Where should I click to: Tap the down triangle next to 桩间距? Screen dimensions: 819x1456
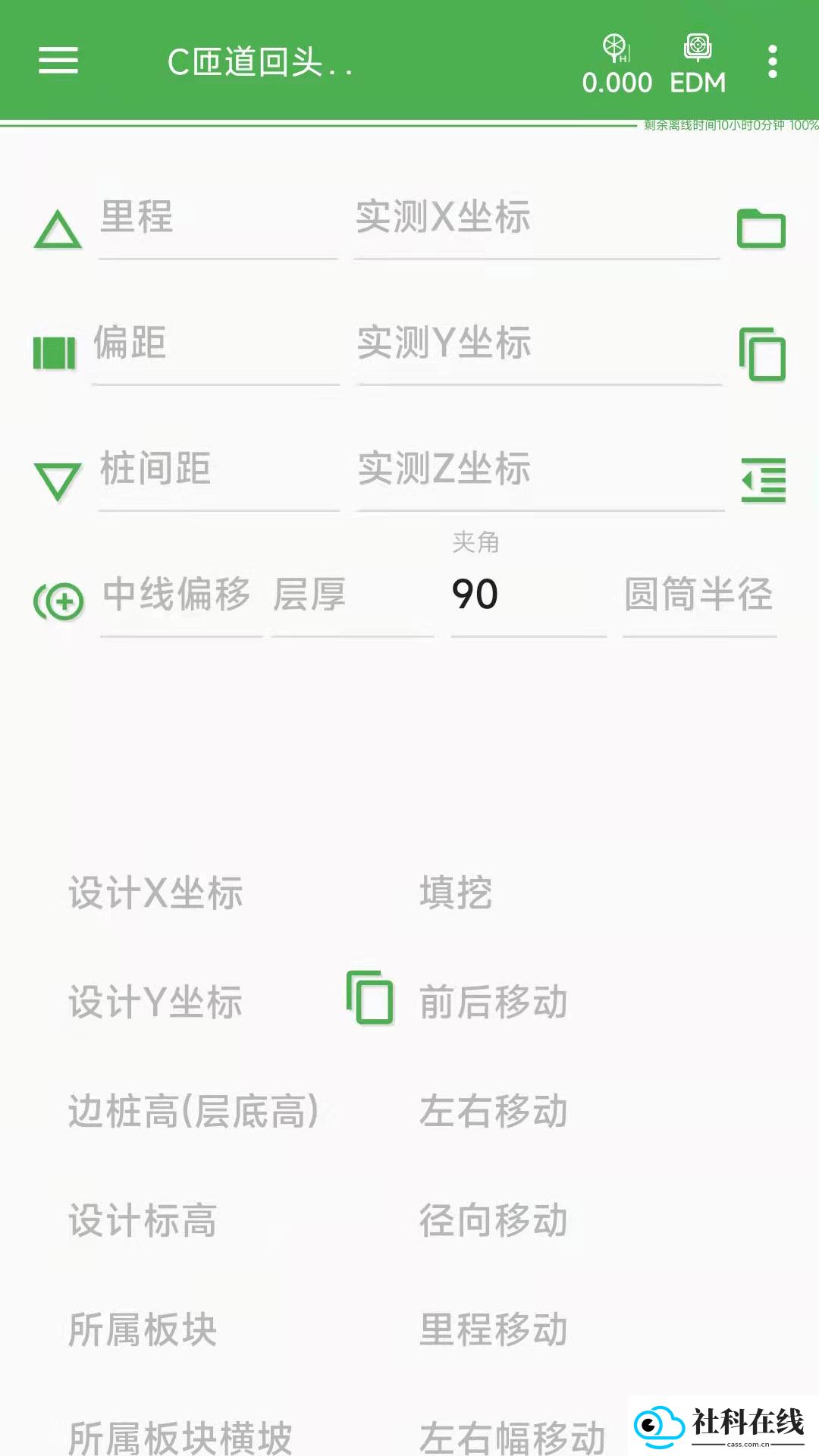[x=58, y=482]
